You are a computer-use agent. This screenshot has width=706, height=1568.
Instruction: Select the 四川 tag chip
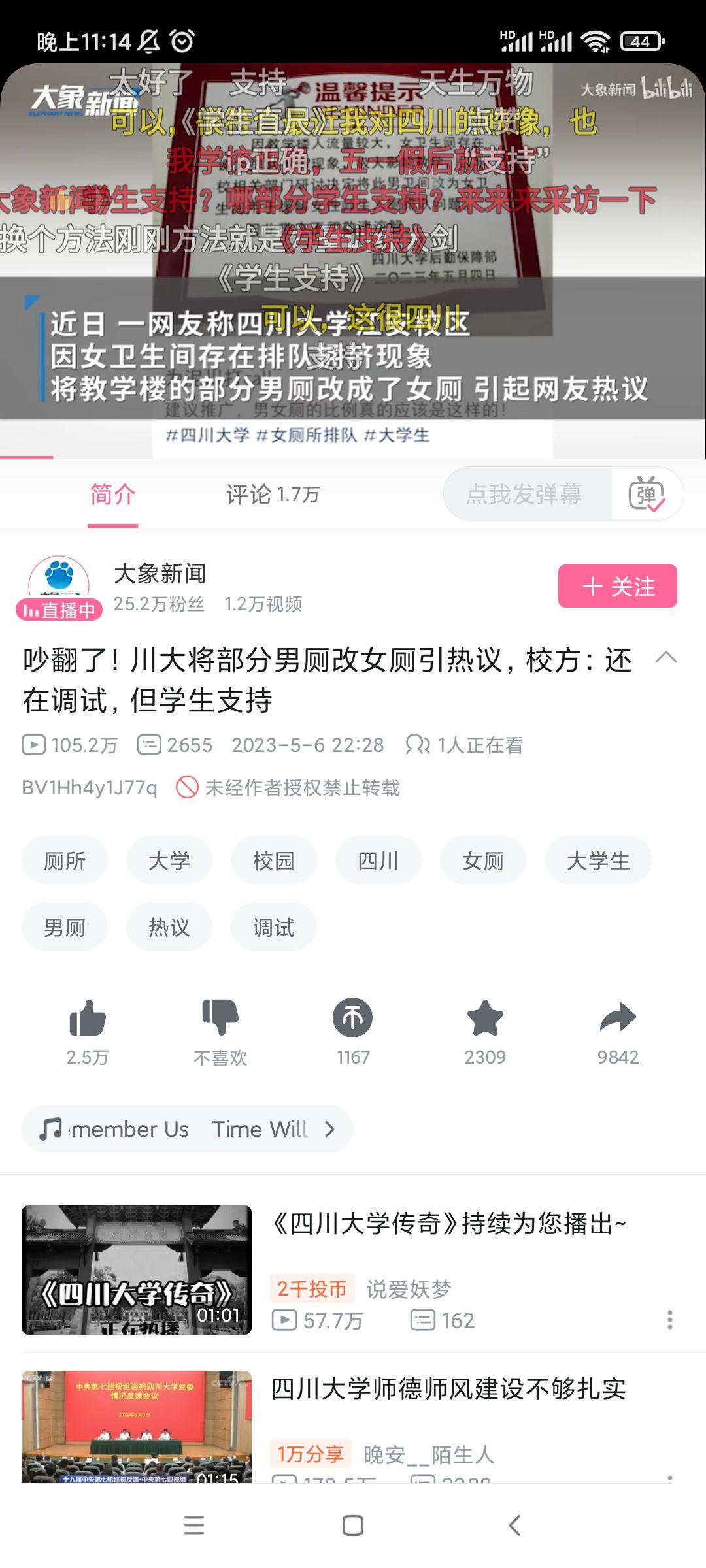(378, 861)
